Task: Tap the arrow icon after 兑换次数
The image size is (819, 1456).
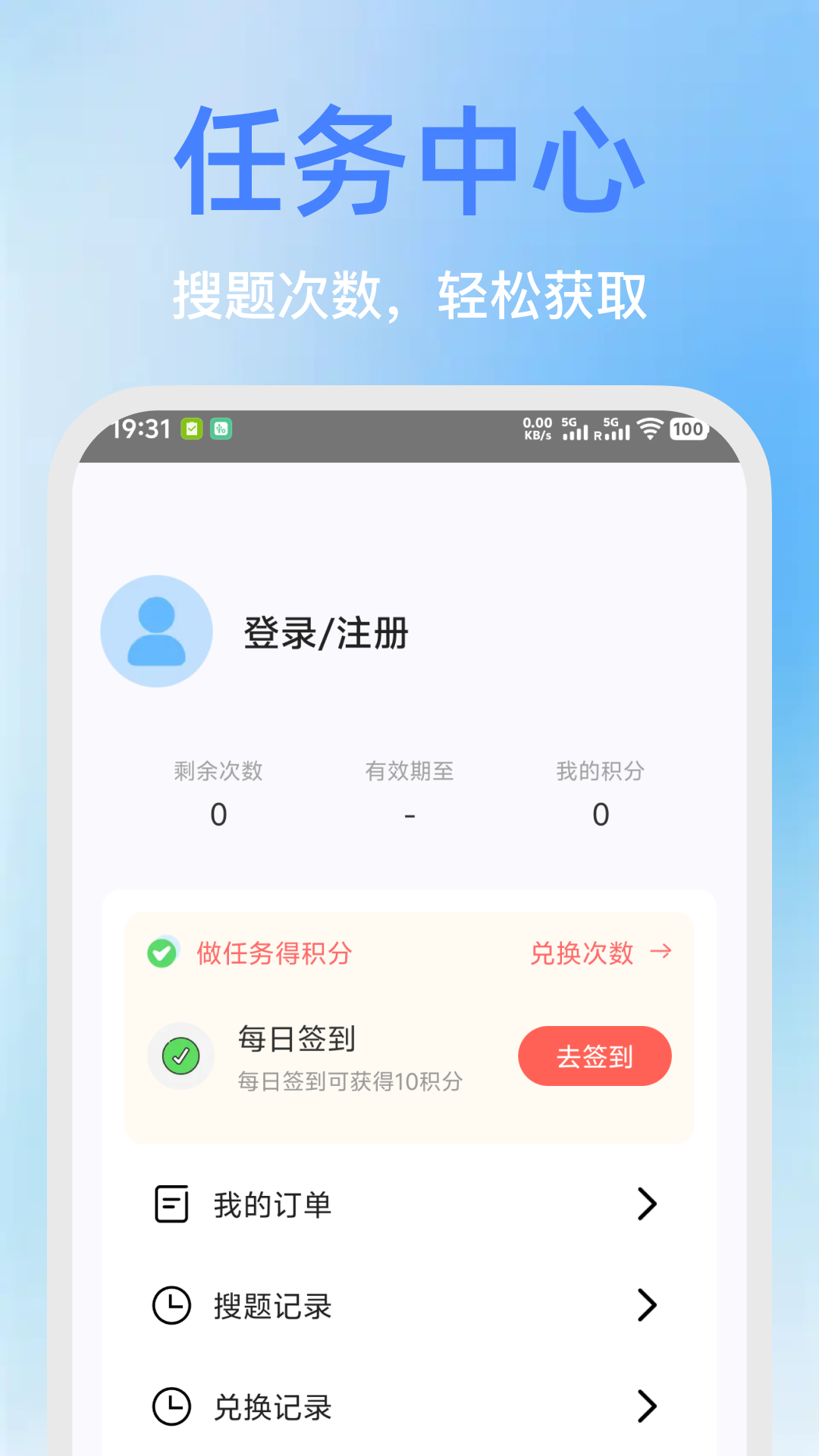Action: coord(661,953)
